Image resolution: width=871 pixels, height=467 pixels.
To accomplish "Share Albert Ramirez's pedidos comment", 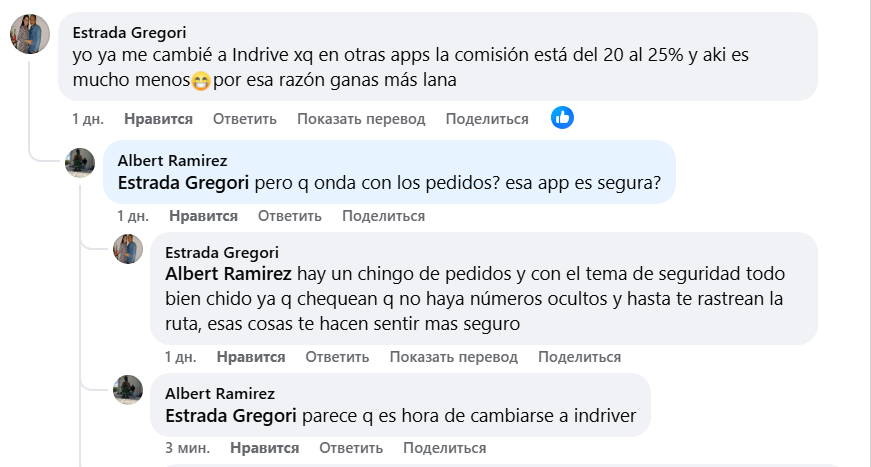I will 383,216.
